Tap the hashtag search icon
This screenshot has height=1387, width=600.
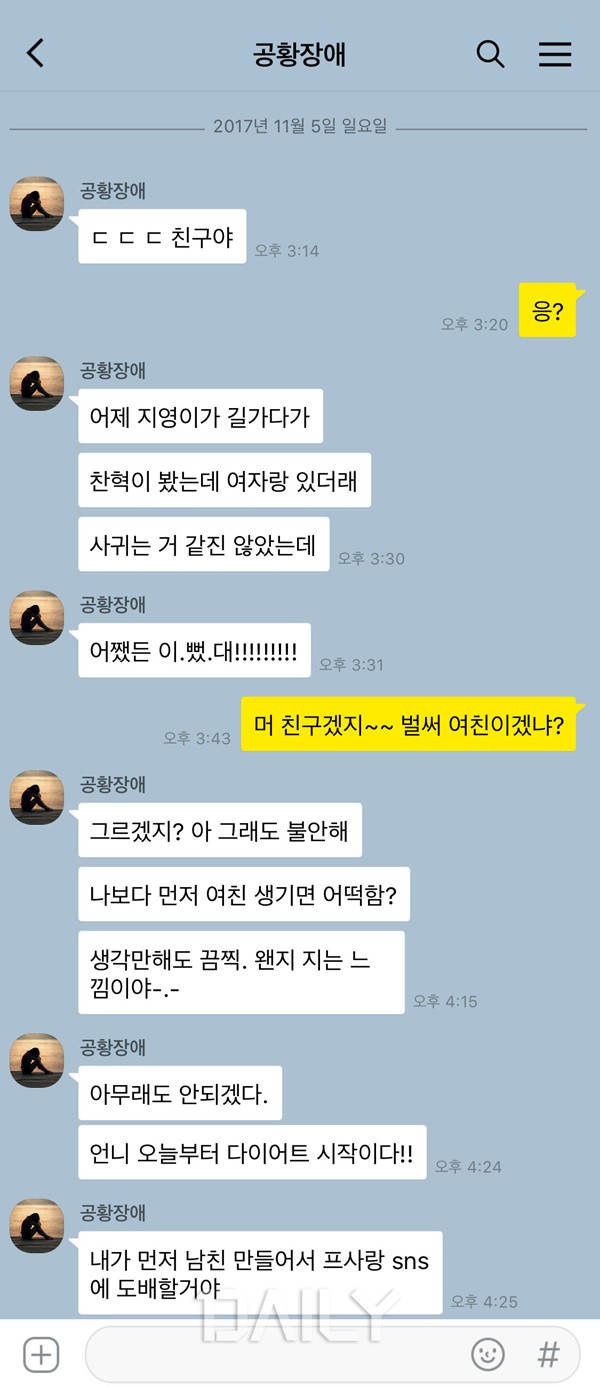coord(548,1355)
